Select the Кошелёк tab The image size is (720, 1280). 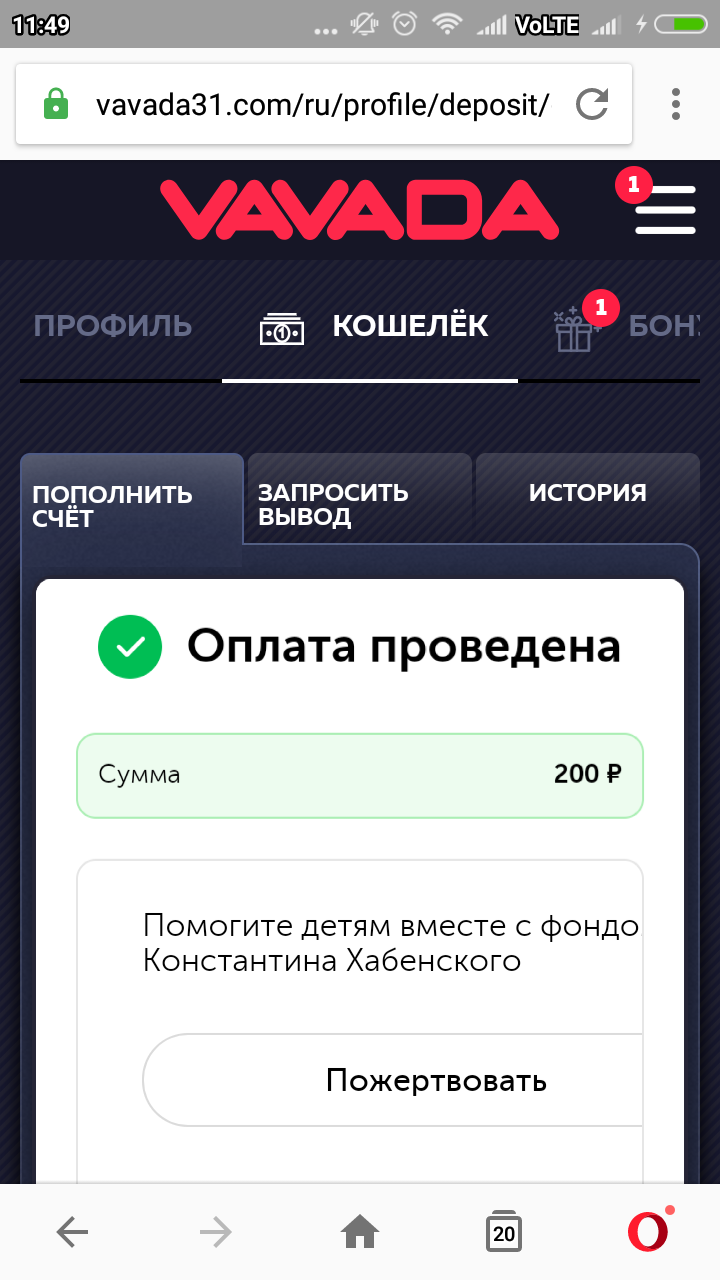(375, 326)
